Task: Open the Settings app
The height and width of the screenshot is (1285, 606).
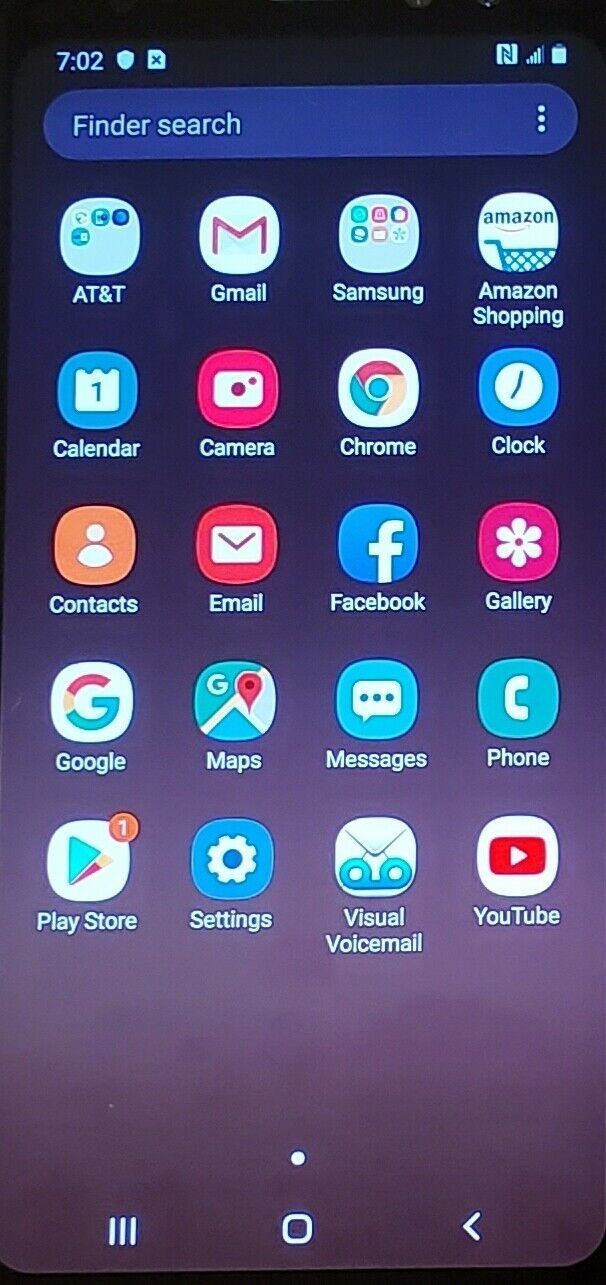Action: point(231,859)
